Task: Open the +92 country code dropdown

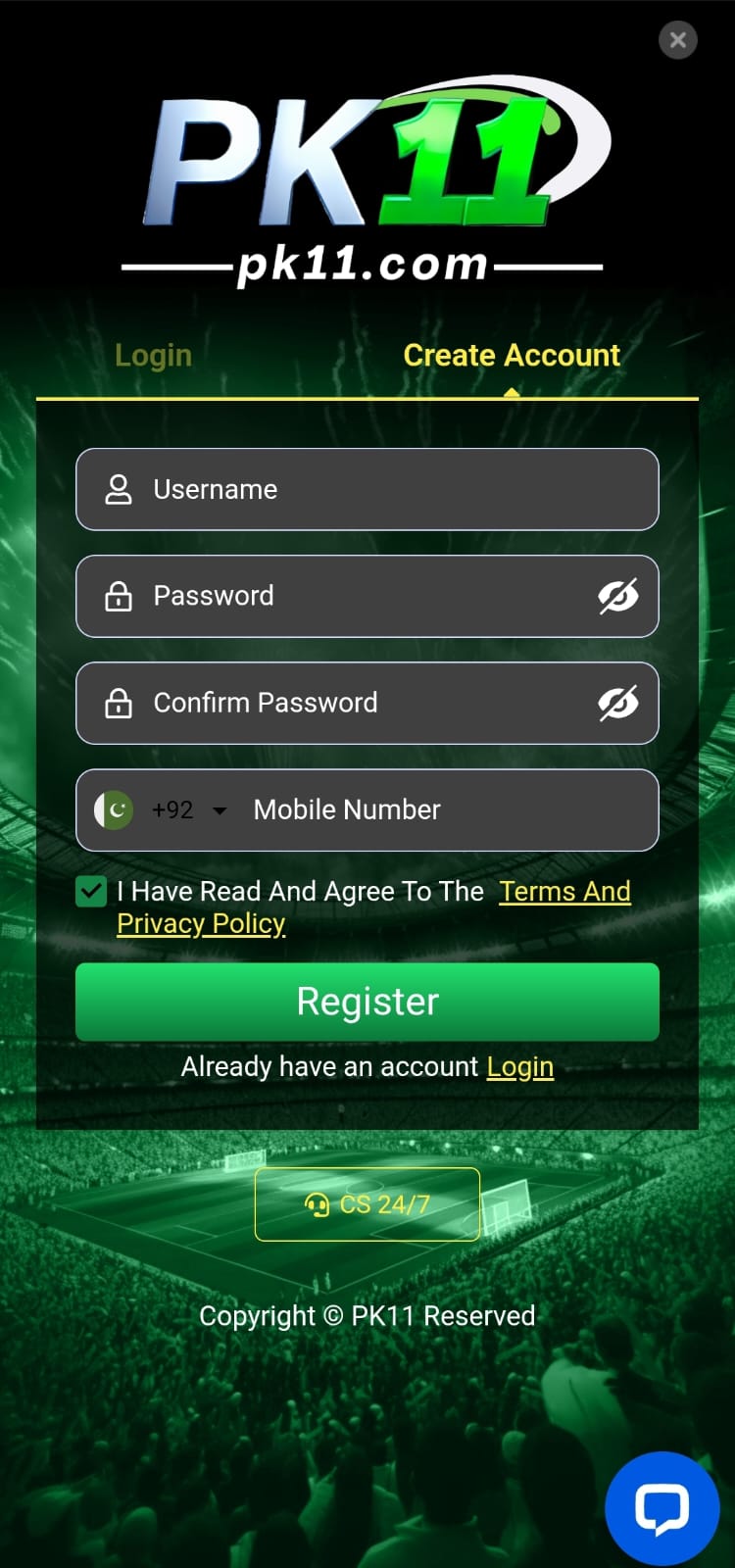Action: click(186, 810)
